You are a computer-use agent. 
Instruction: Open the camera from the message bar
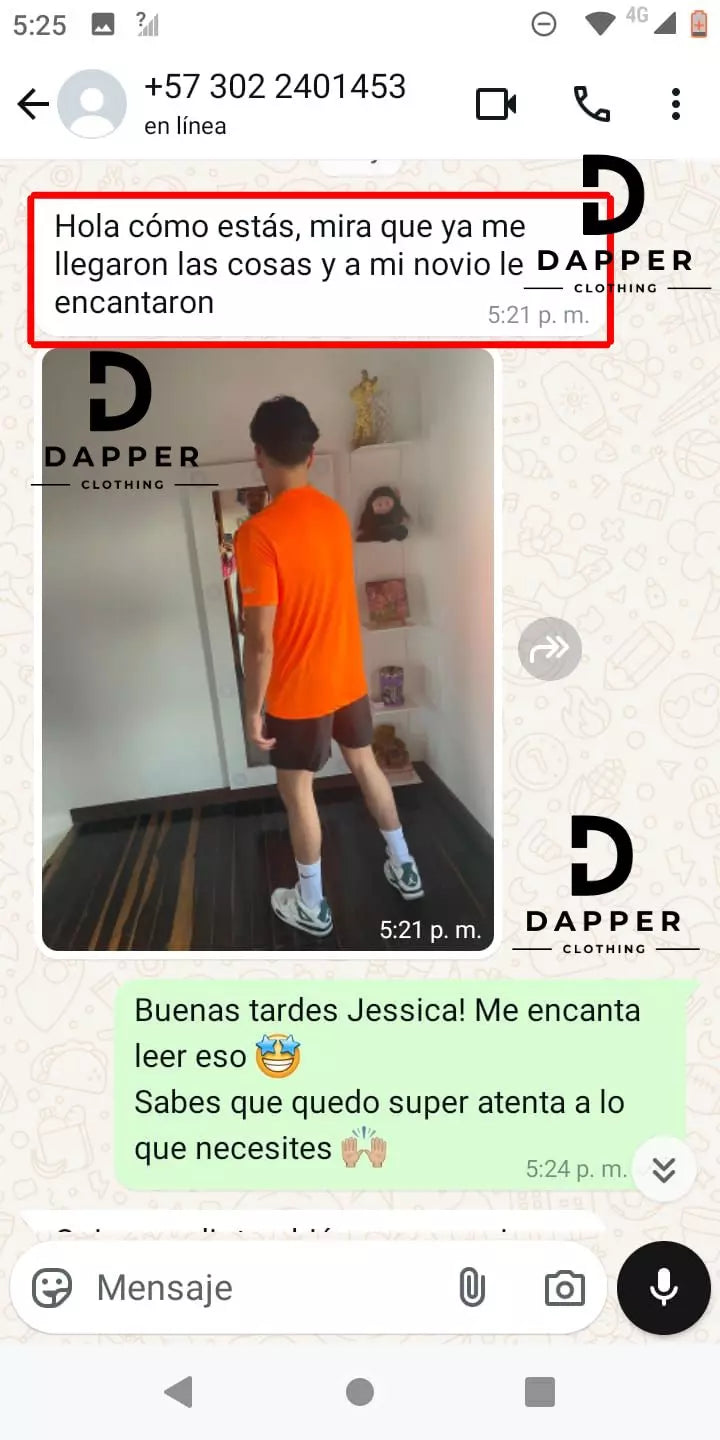[x=564, y=1288]
